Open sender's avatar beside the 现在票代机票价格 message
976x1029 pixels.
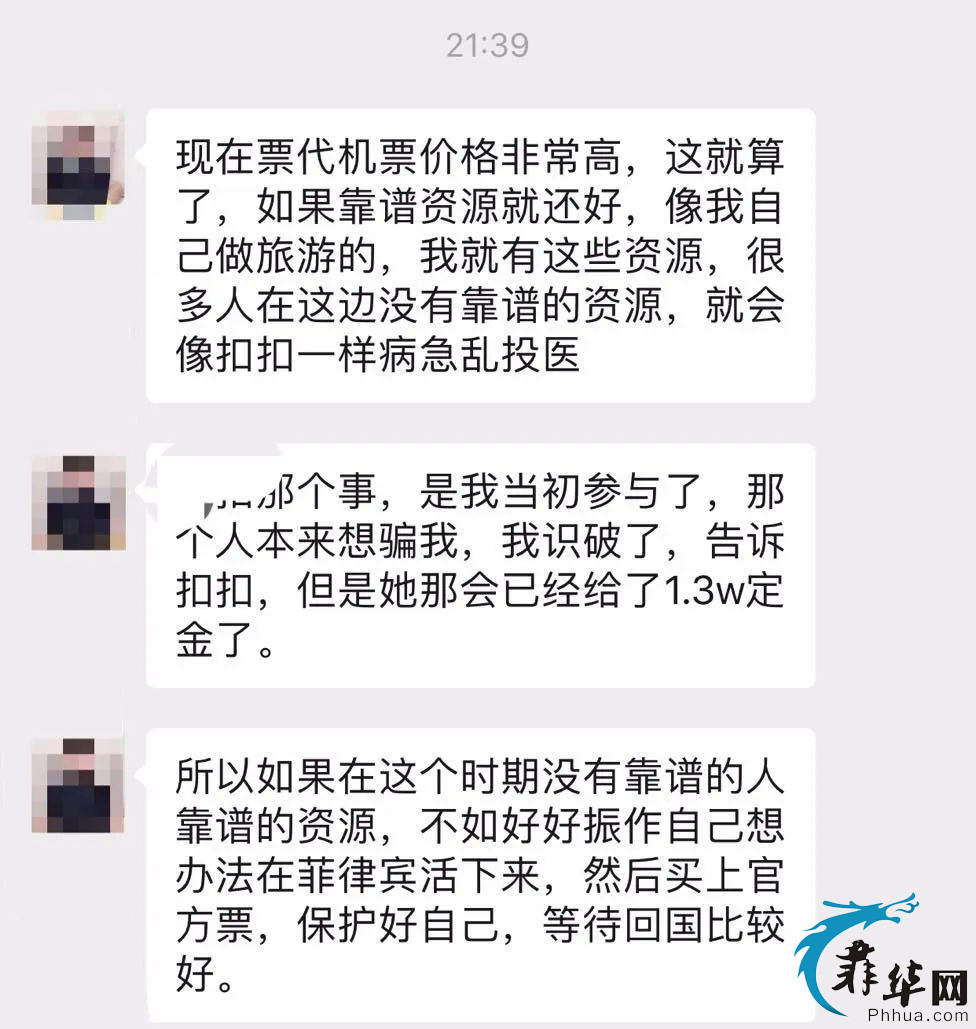click(78, 160)
